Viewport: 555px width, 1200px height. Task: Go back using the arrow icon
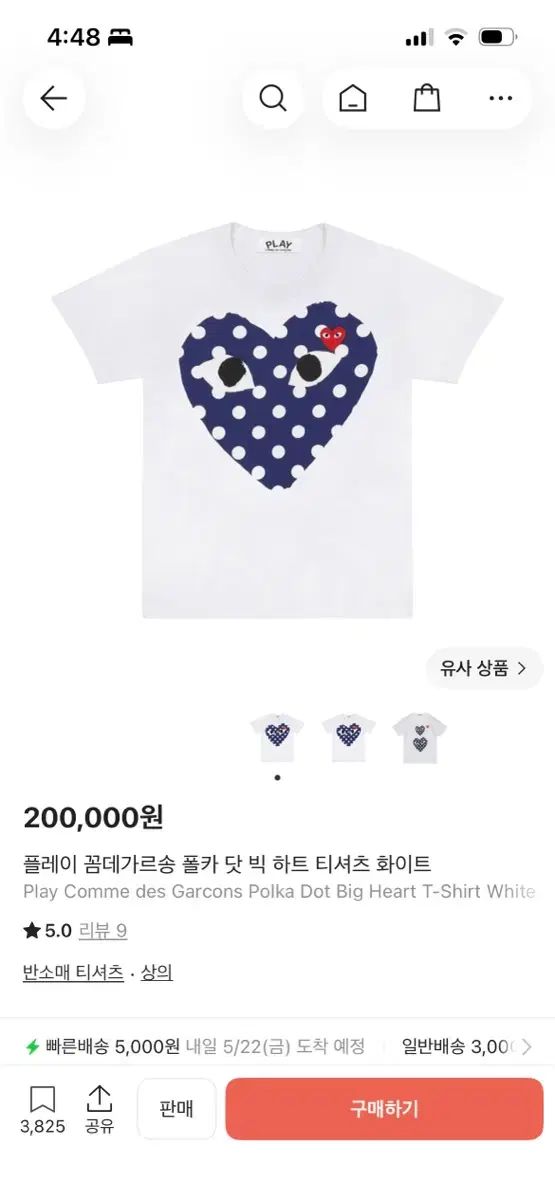53,98
